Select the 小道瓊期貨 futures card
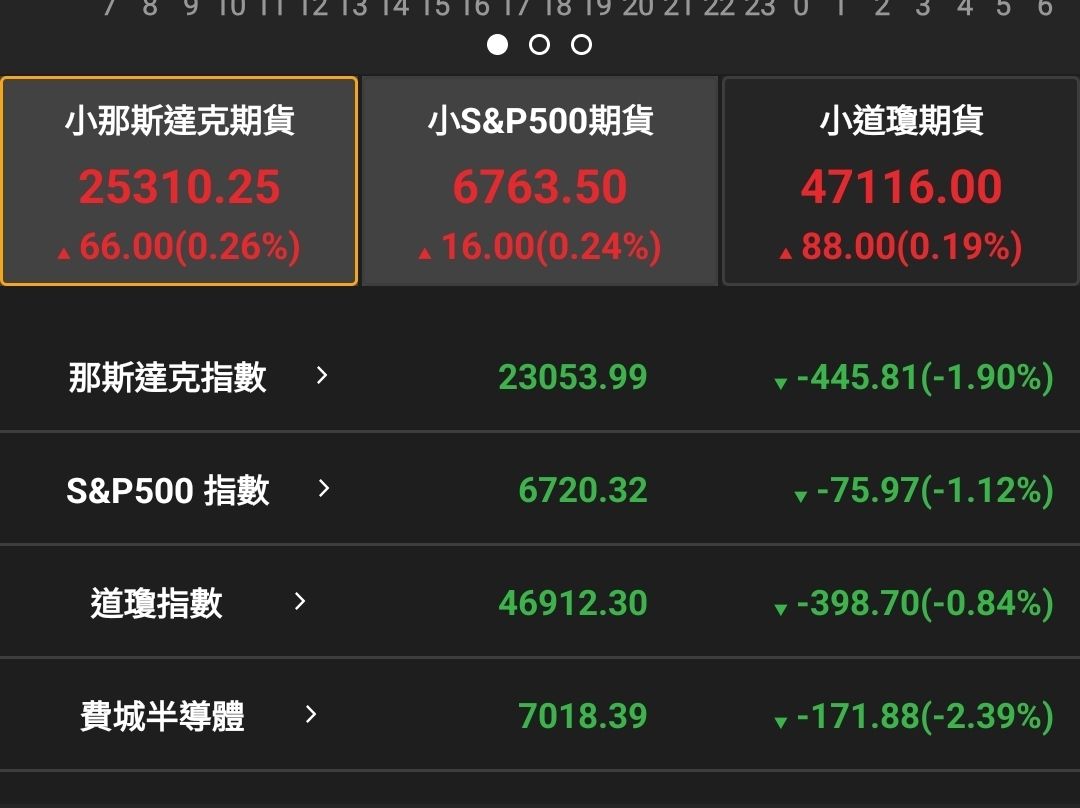 point(901,181)
